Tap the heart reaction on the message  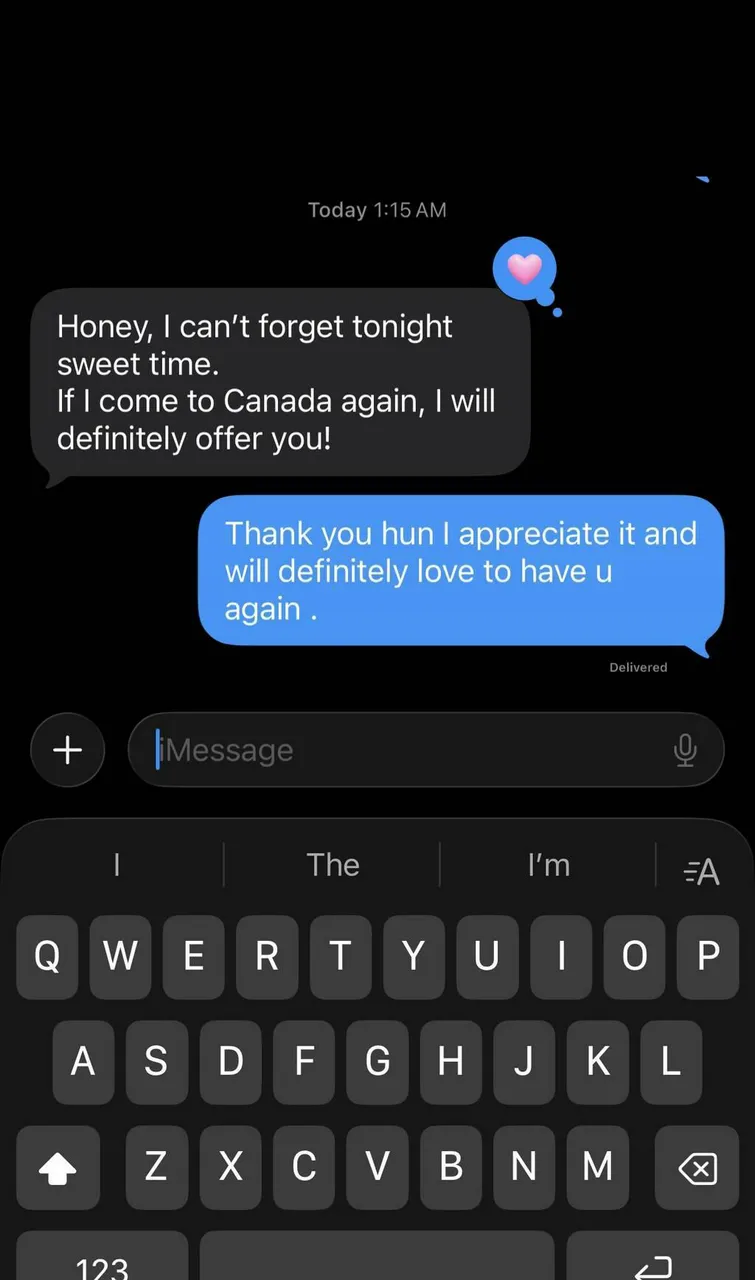[525, 268]
